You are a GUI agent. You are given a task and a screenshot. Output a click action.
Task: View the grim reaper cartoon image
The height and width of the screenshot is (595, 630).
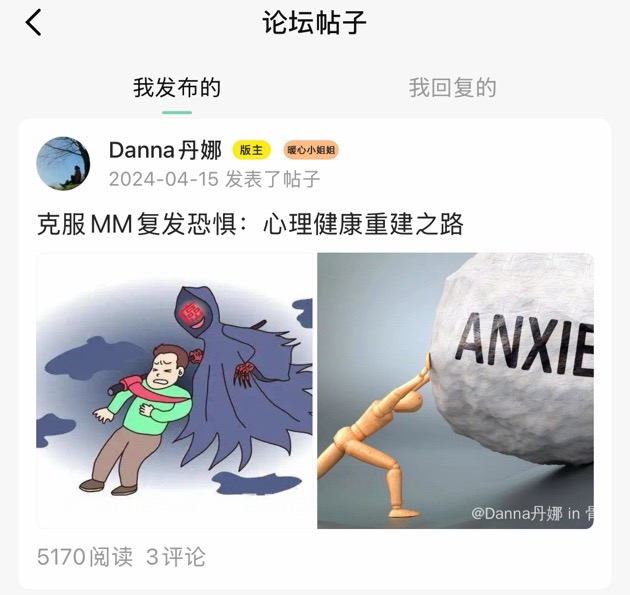[176, 390]
